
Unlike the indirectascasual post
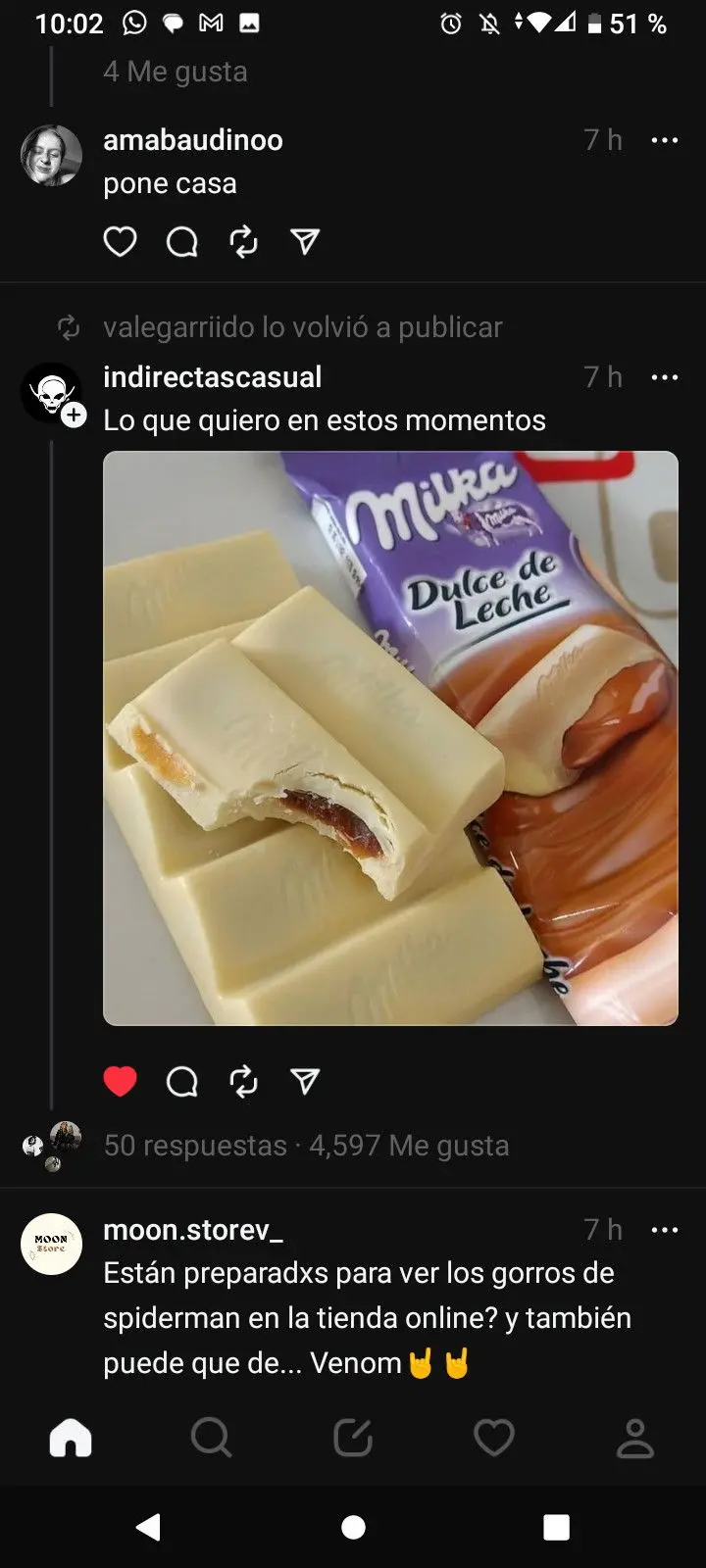(x=120, y=1081)
